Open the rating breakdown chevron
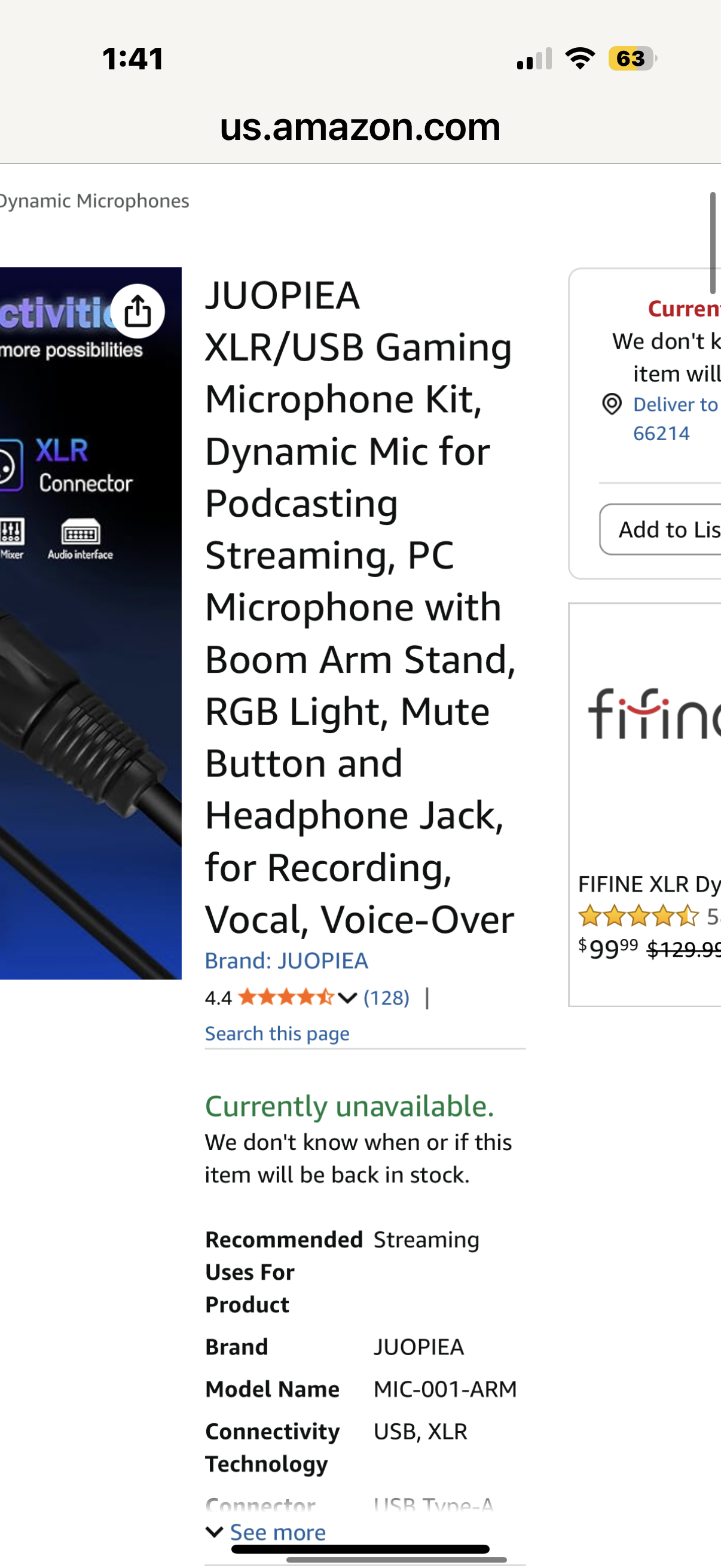The height and width of the screenshot is (1568, 721). click(x=346, y=997)
